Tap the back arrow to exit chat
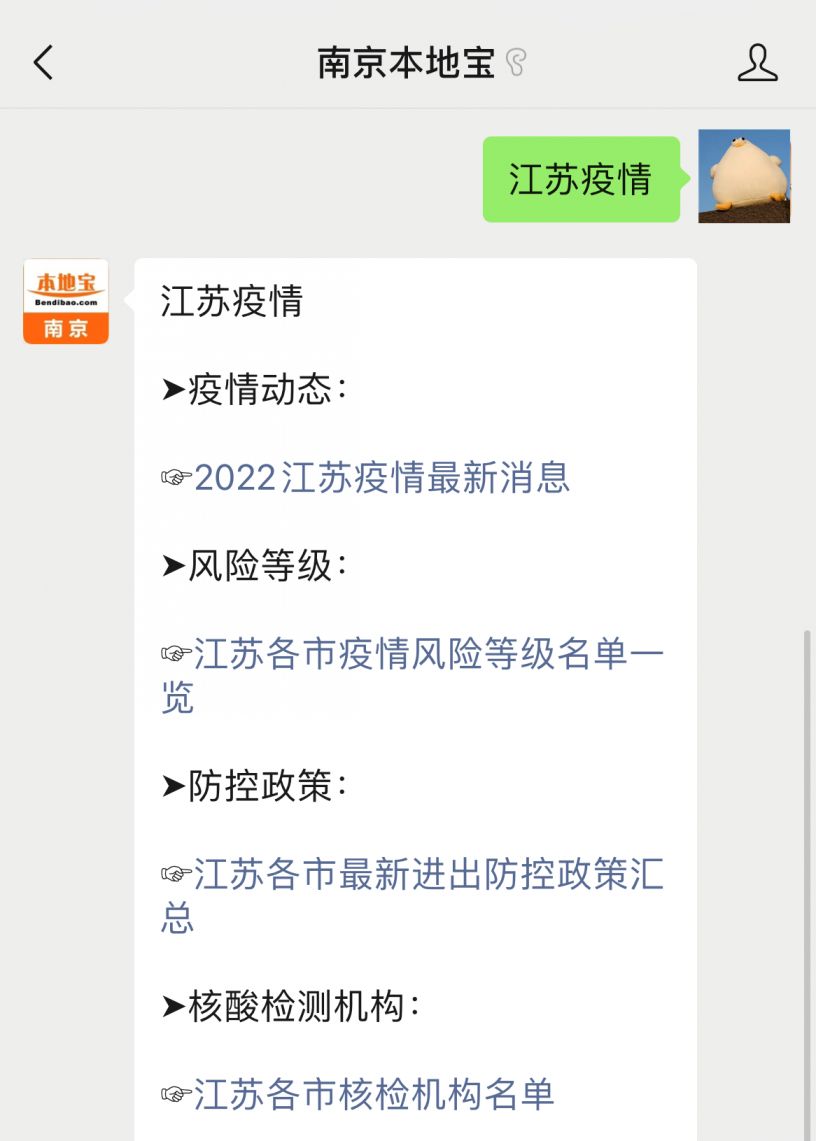The height and width of the screenshot is (1141, 816). click(x=42, y=61)
